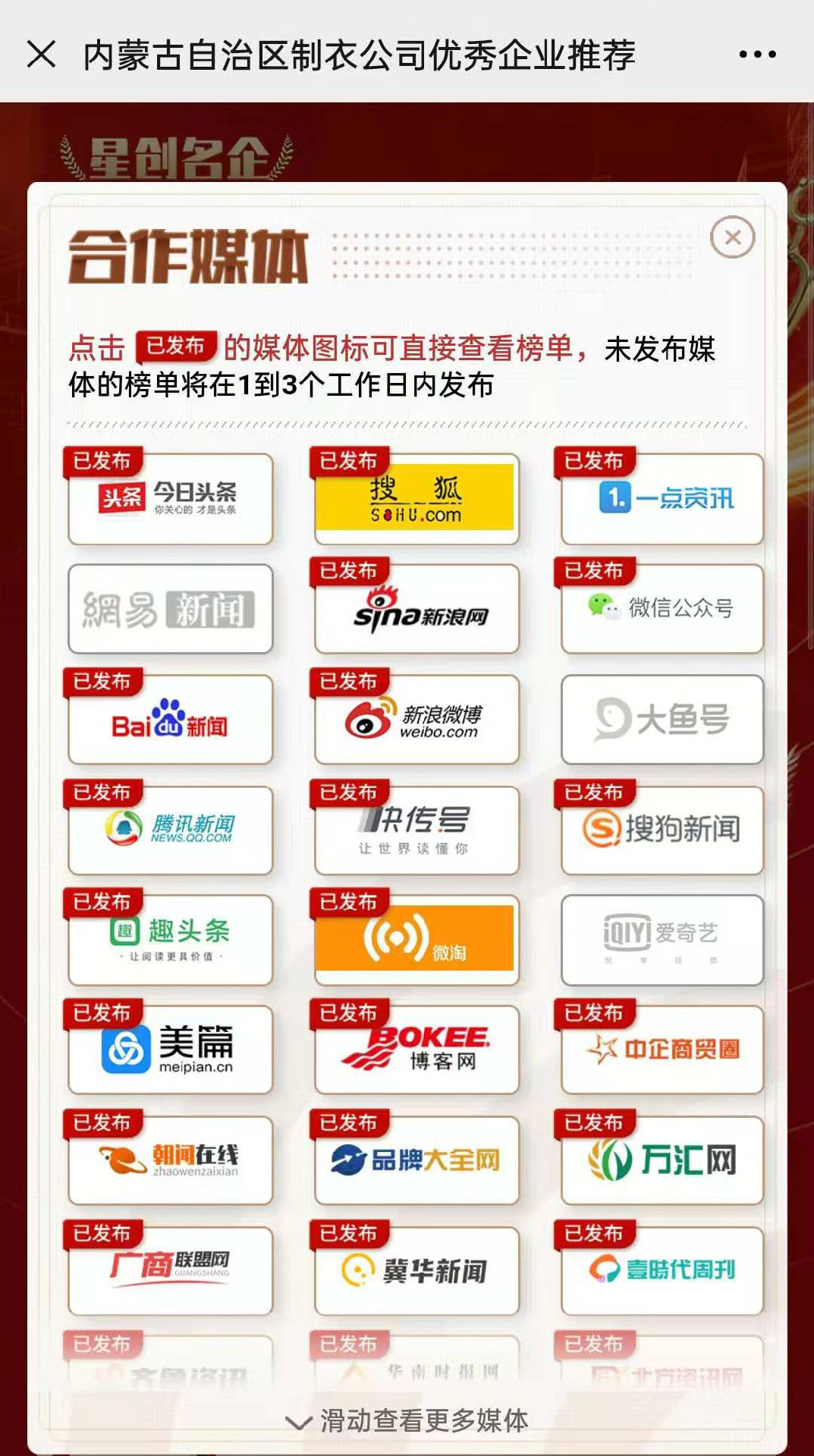Viewport: 814px width, 1456px height.
Task: View the ranking on Baidu 新闻
Action: point(171,720)
